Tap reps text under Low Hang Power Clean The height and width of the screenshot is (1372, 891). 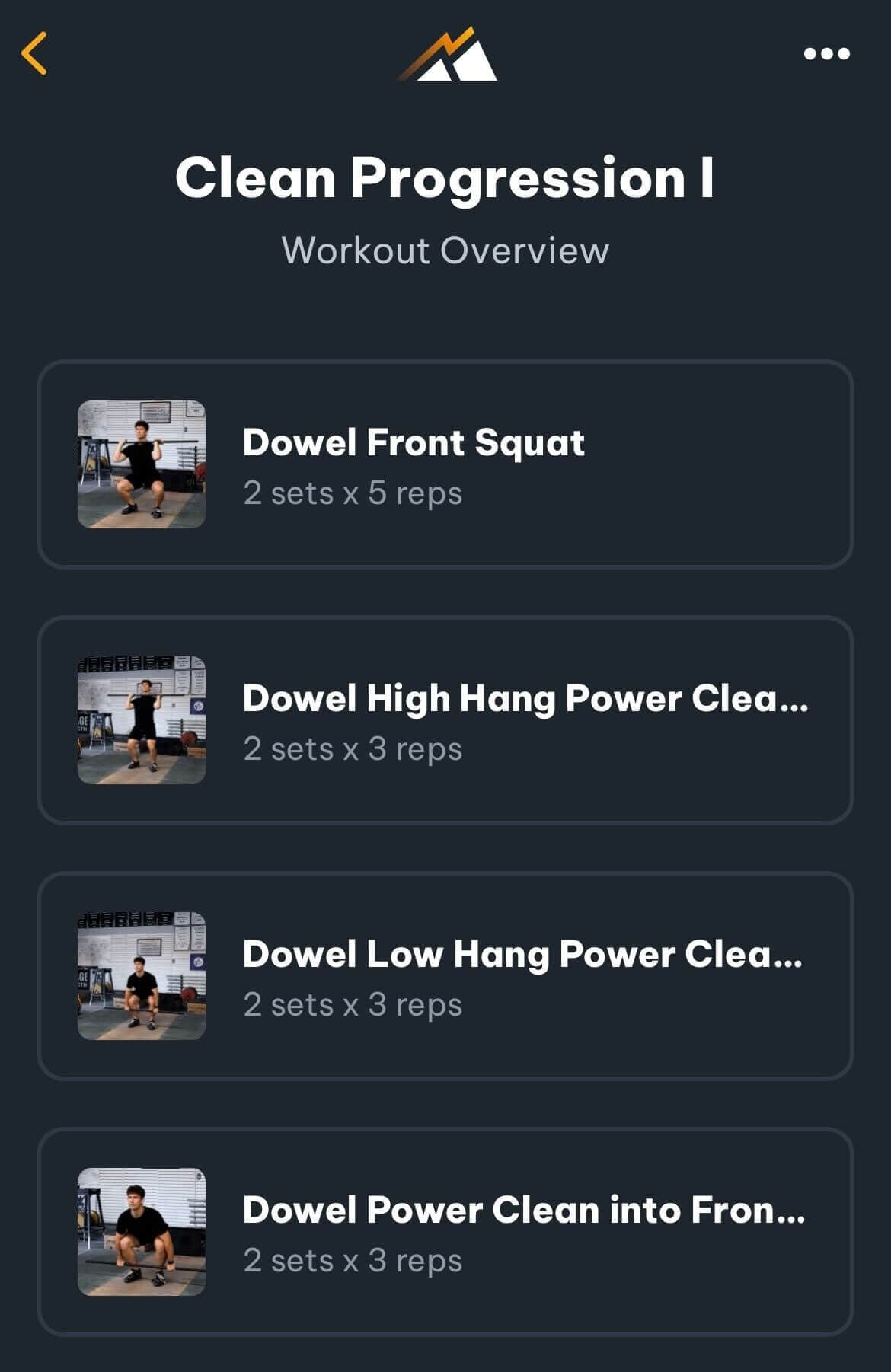click(352, 1005)
